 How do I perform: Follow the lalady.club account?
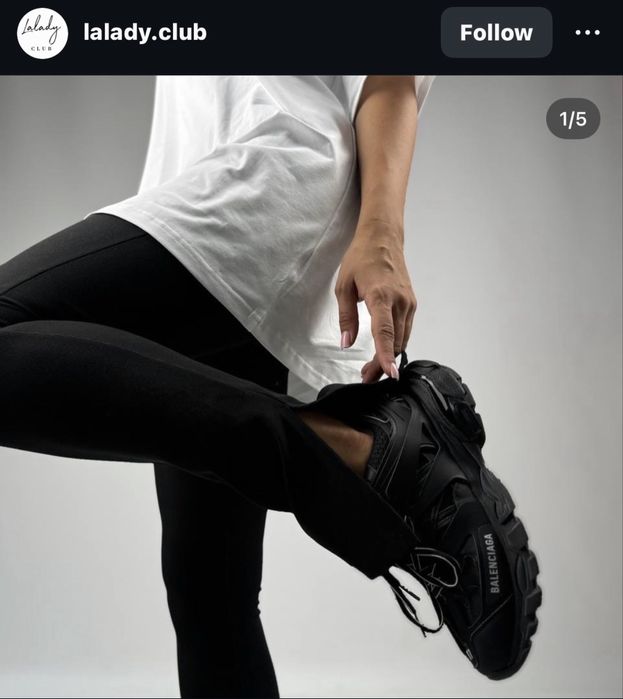click(496, 33)
